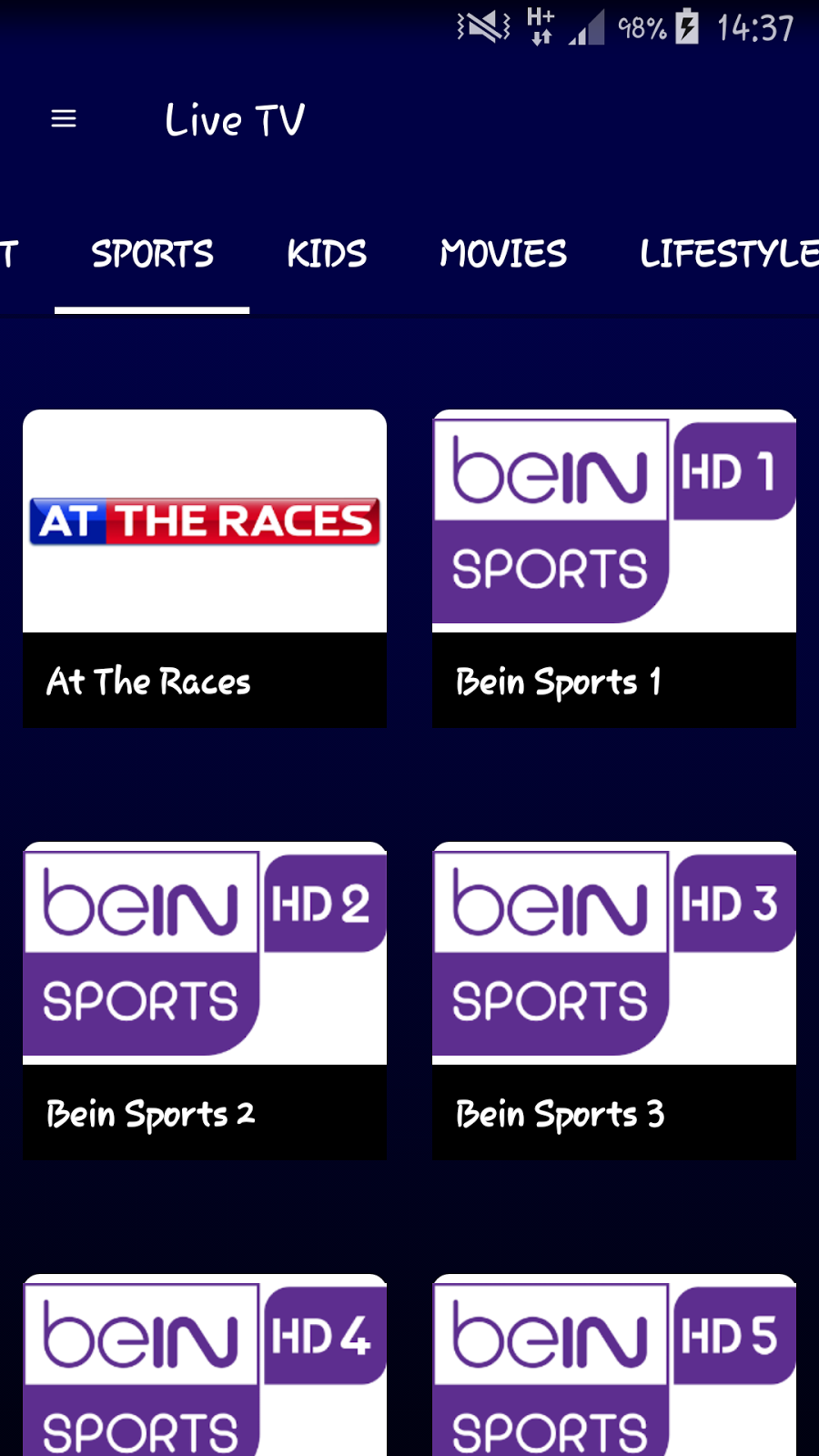Select the Sports tab
This screenshot has width=819, height=1456.
152,254
